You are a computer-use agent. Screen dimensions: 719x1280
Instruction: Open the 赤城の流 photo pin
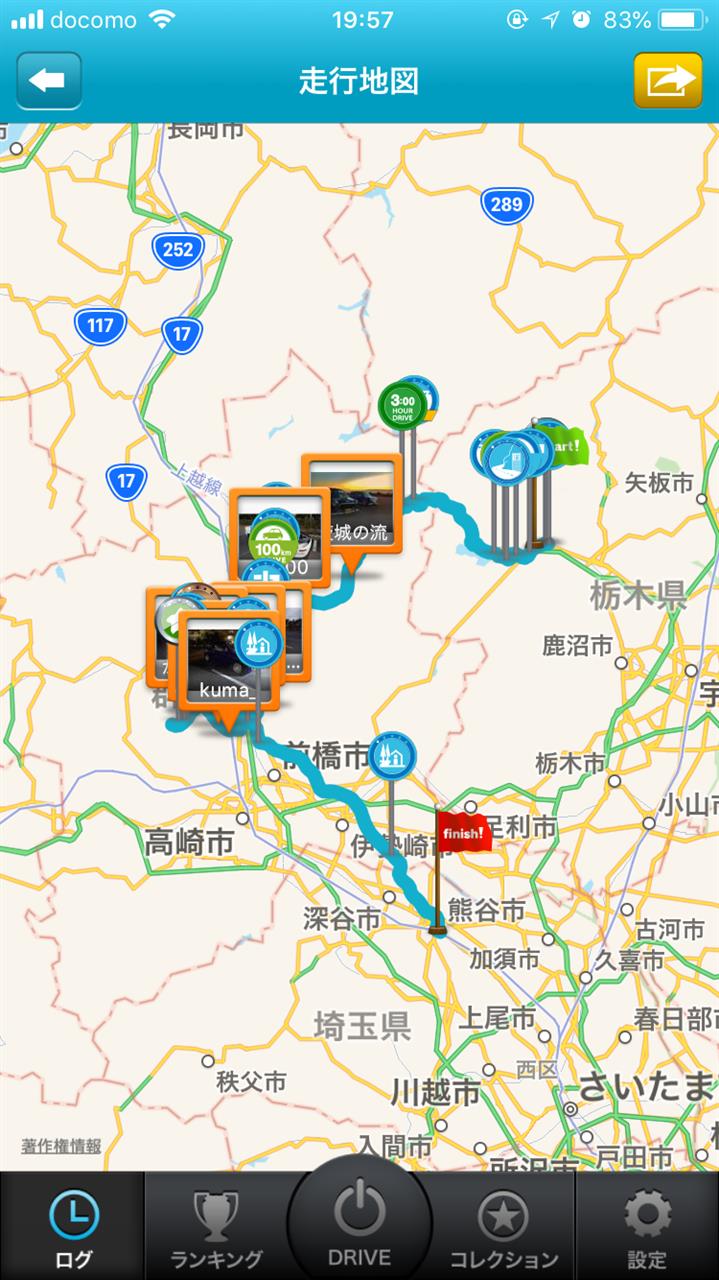pos(352,505)
